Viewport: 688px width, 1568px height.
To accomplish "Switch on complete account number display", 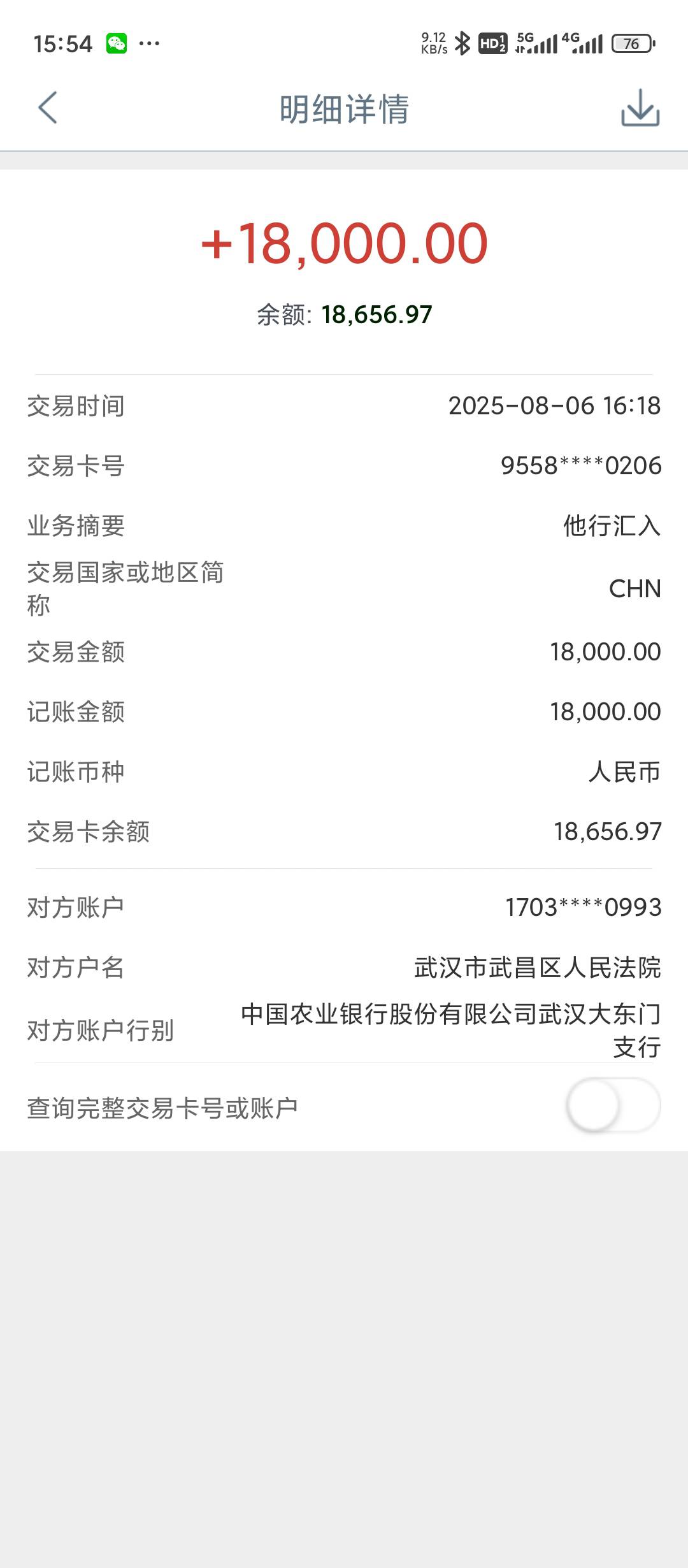I will pos(613,1105).
